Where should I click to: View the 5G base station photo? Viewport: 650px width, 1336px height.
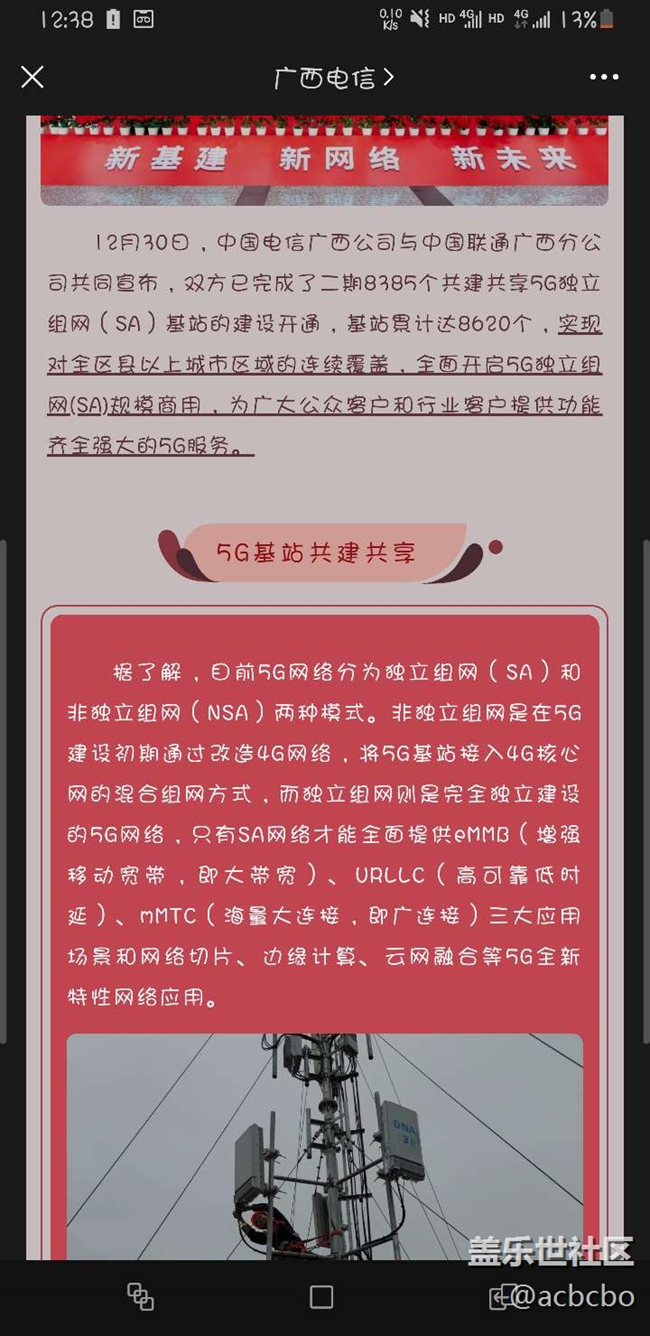(x=324, y=1145)
